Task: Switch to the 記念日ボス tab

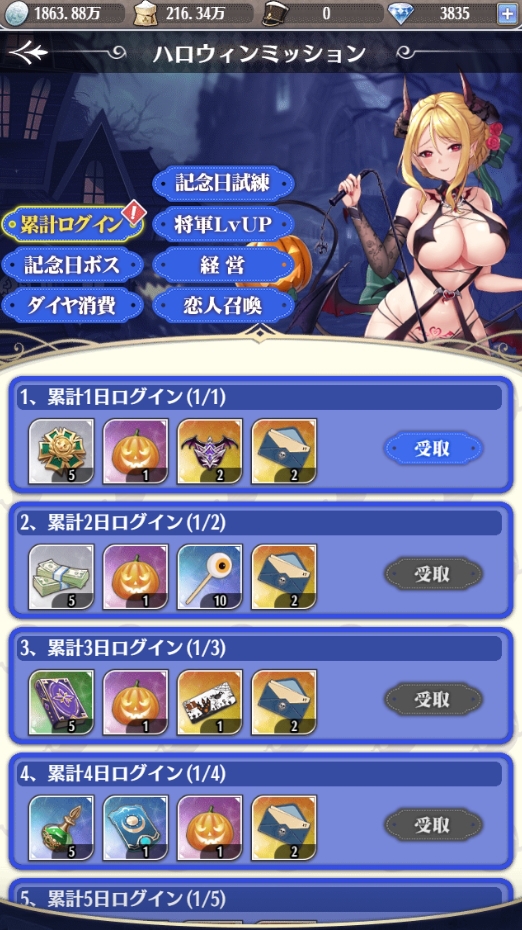Action: point(72,265)
